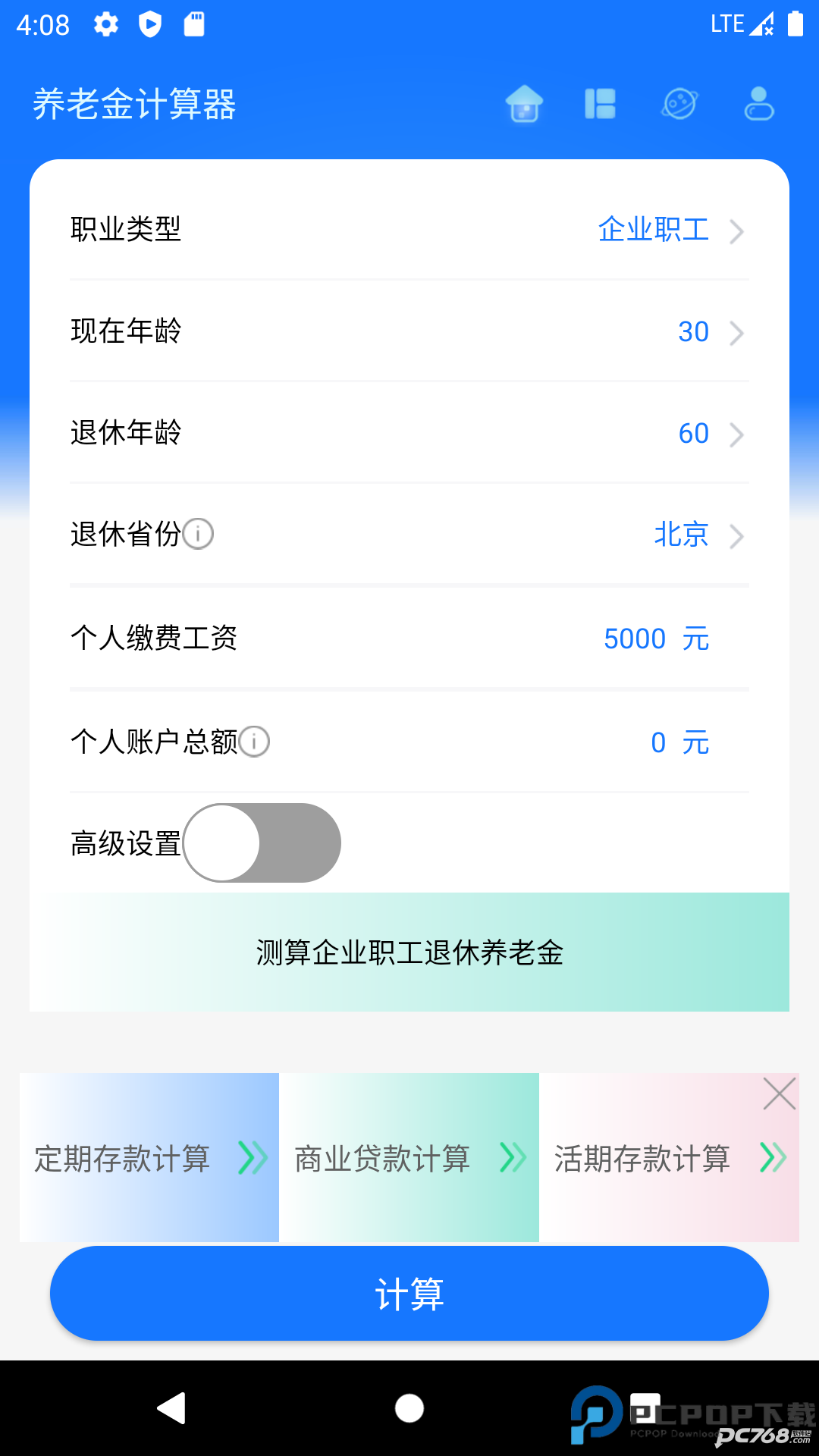
Task: Click the info icon beside 退休省份
Action: [200, 533]
